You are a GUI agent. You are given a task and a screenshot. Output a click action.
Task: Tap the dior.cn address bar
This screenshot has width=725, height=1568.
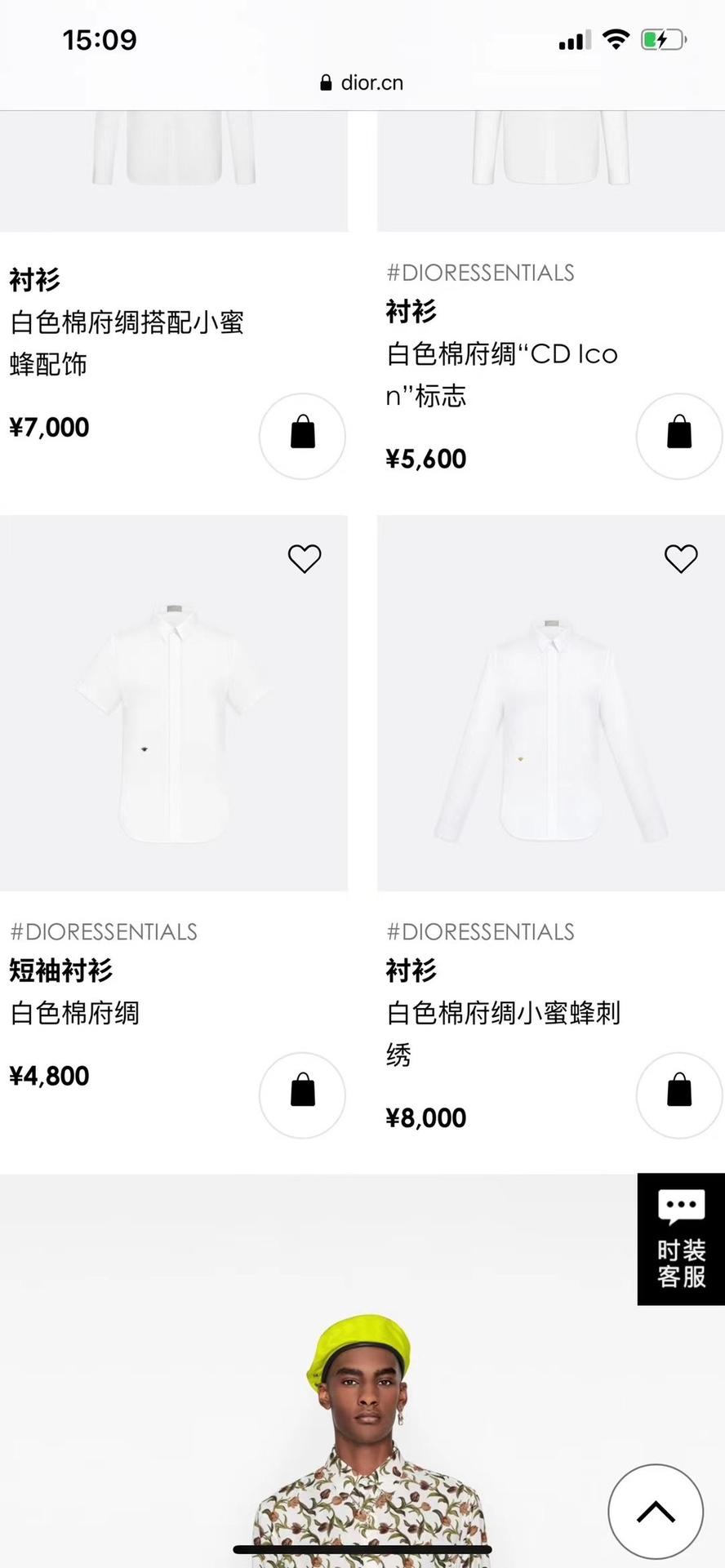click(x=362, y=82)
